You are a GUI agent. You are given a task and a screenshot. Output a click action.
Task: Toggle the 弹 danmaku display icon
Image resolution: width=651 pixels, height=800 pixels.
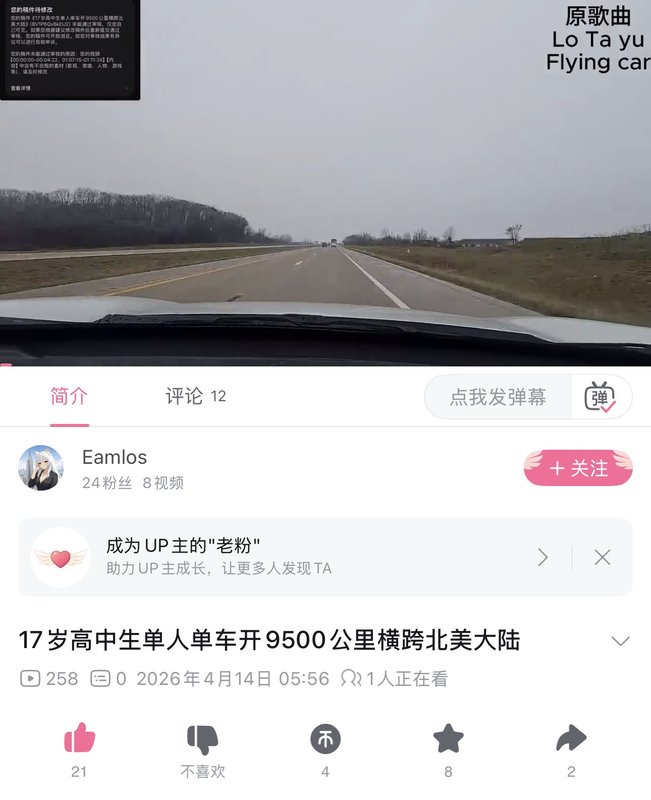tap(600, 397)
